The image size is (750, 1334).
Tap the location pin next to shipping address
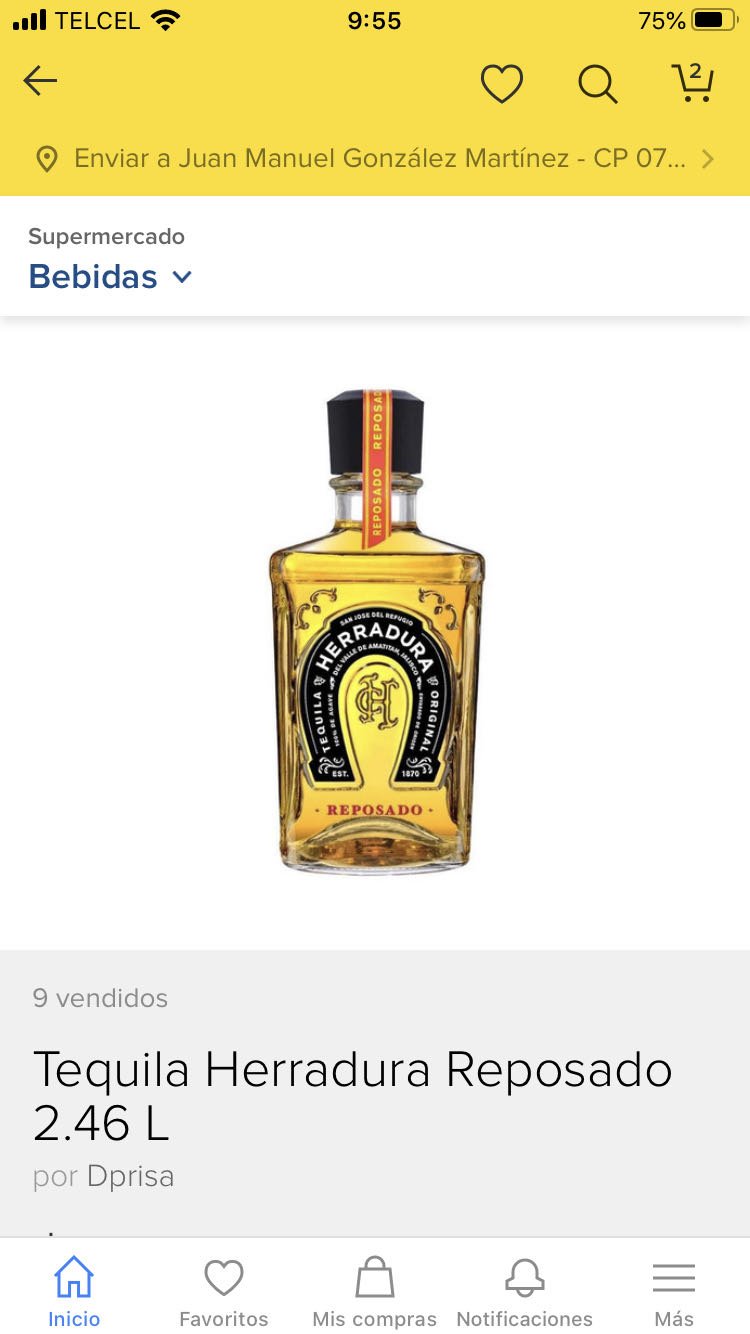tap(46, 158)
